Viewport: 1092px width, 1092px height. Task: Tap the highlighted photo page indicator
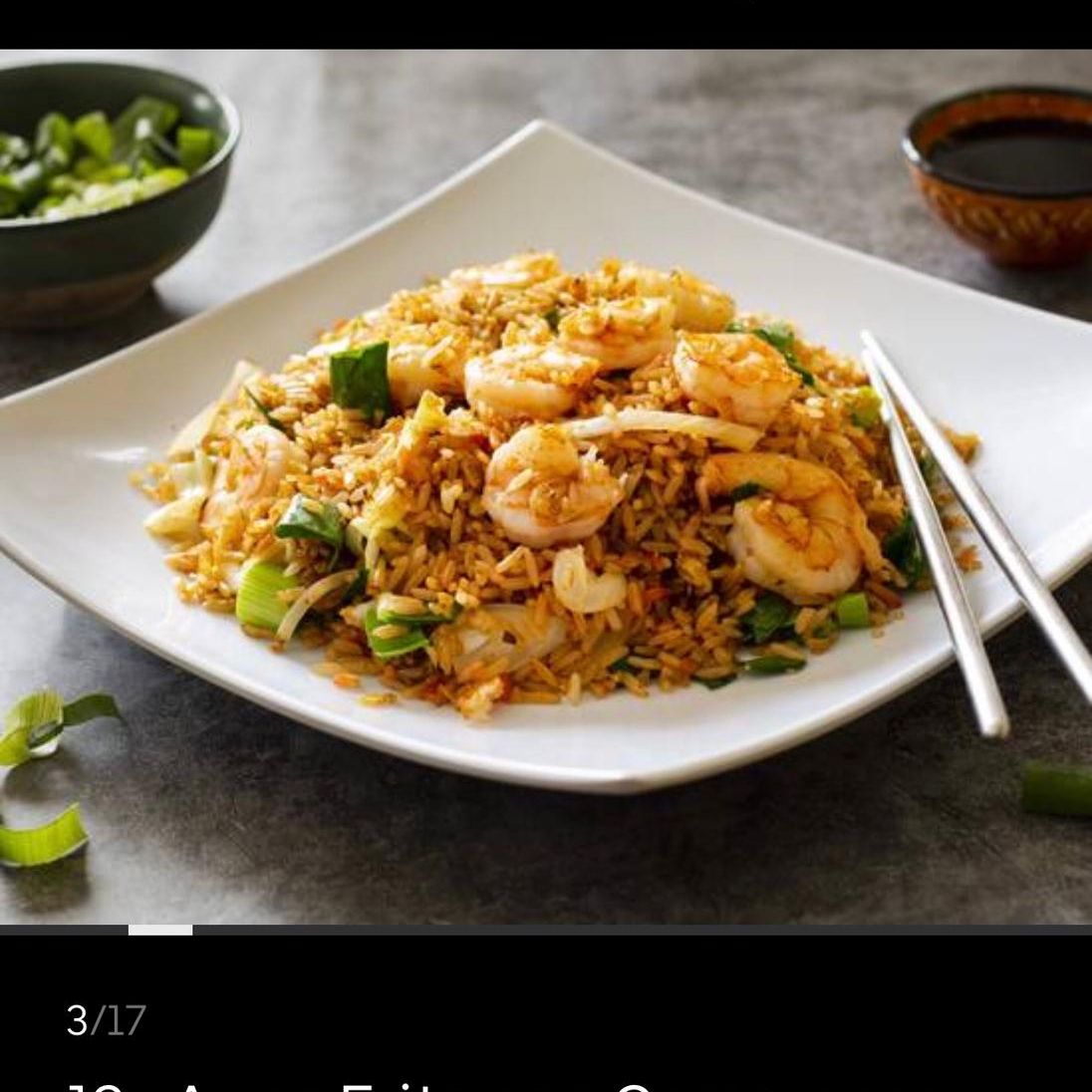(x=160, y=931)
